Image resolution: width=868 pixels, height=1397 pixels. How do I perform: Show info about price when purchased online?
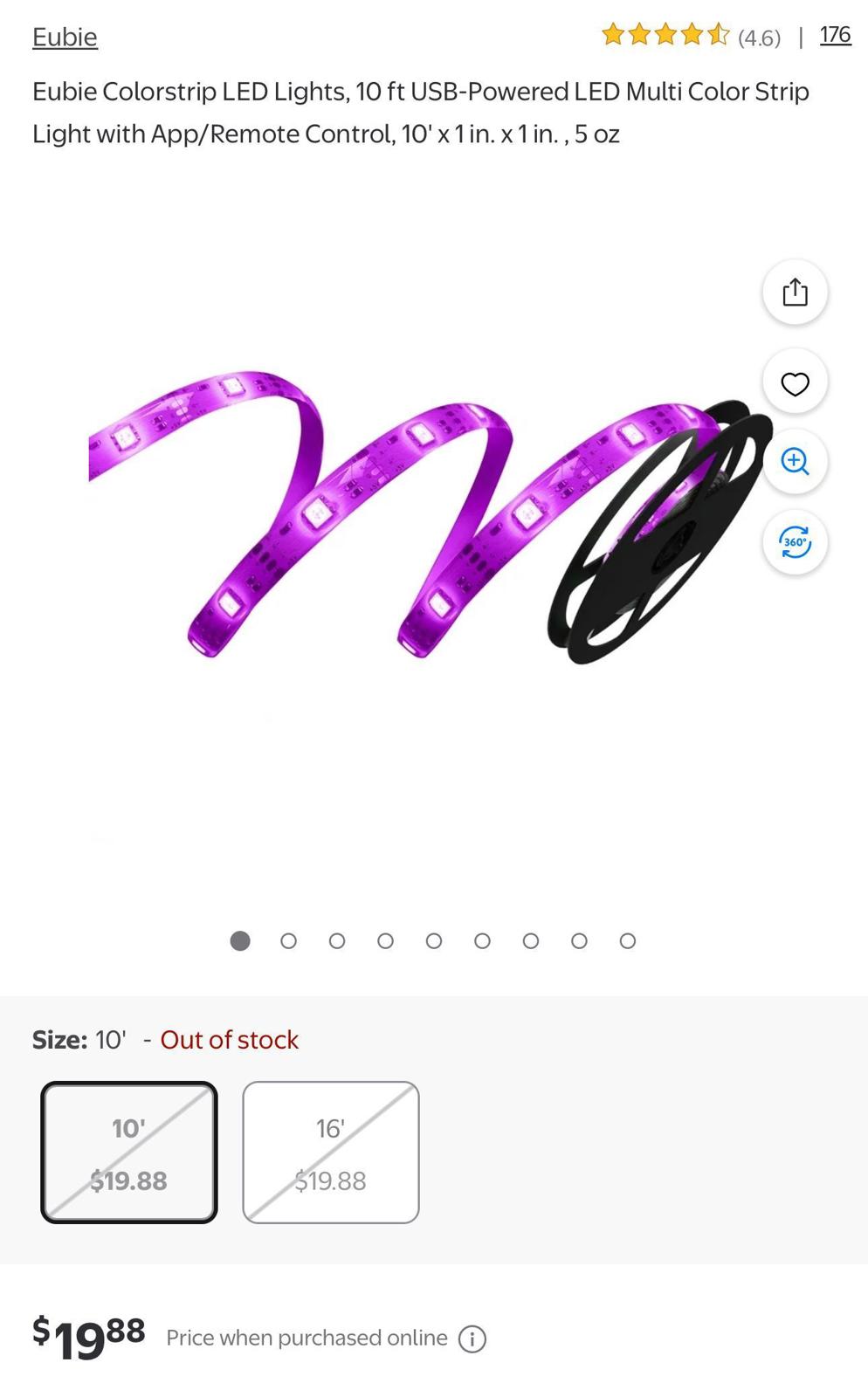tap(472, 1339)
